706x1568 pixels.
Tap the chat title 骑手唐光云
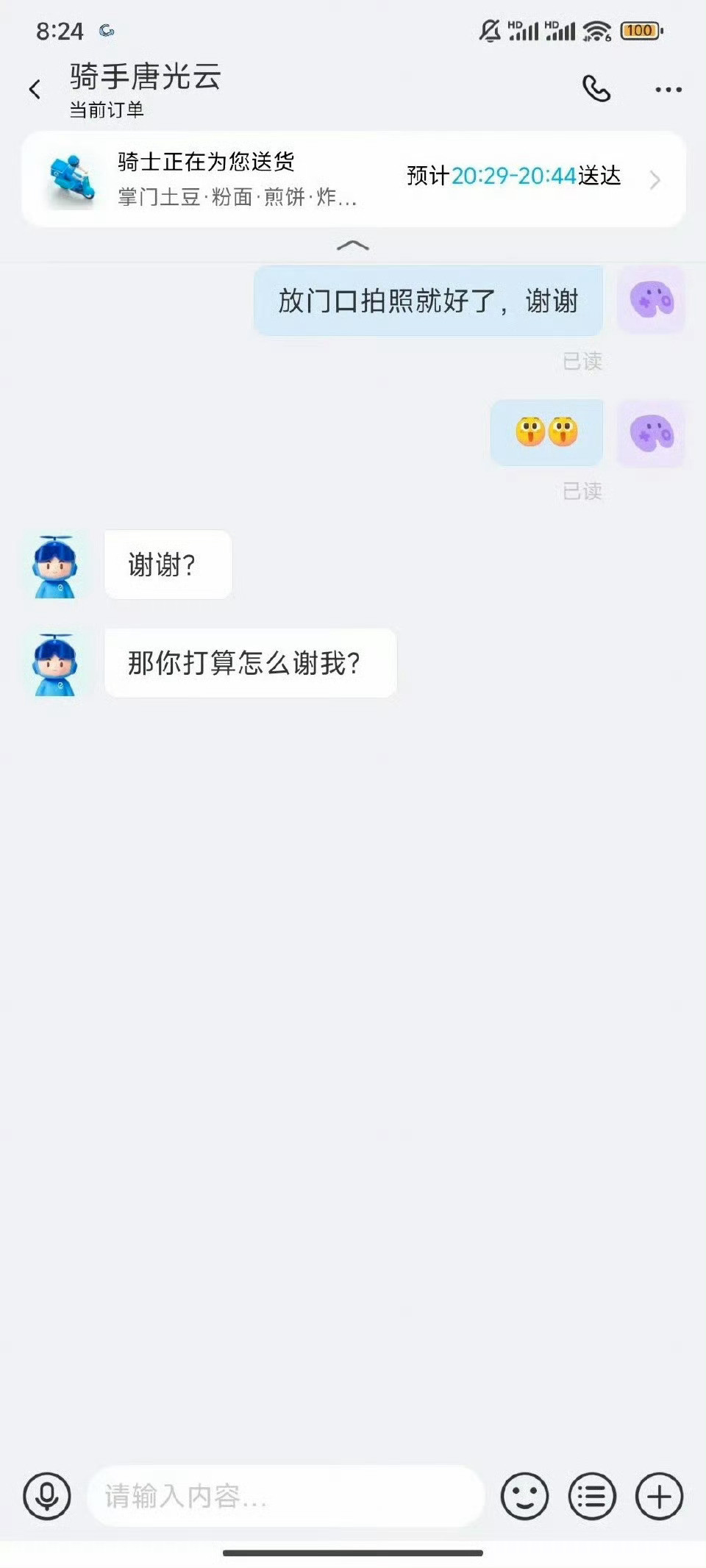click(143, 77)
